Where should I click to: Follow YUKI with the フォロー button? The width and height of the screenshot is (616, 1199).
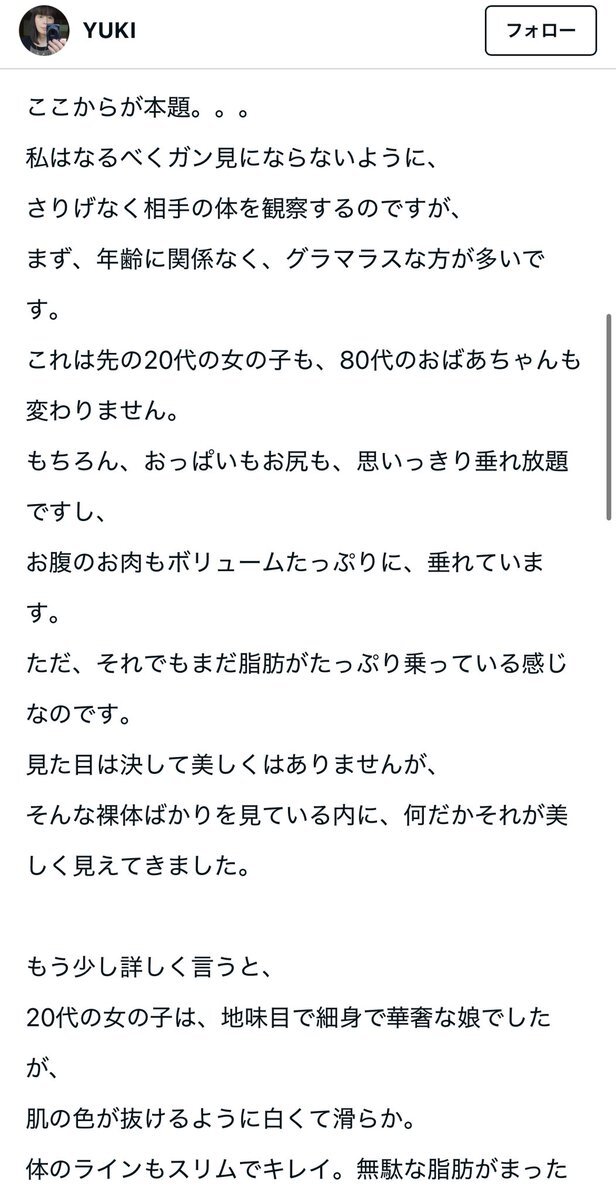540,31
